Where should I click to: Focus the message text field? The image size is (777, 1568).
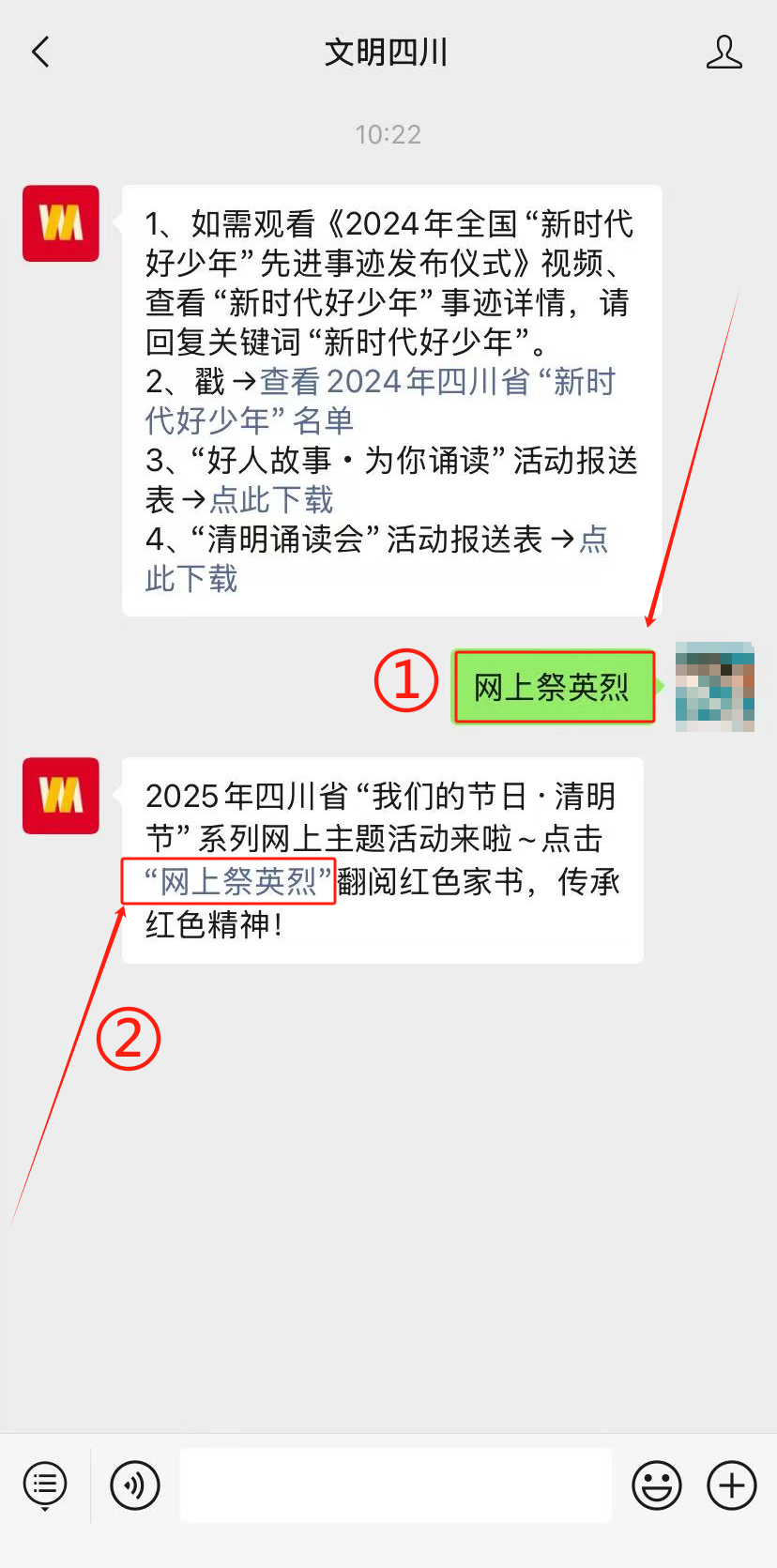point(395,1485)
